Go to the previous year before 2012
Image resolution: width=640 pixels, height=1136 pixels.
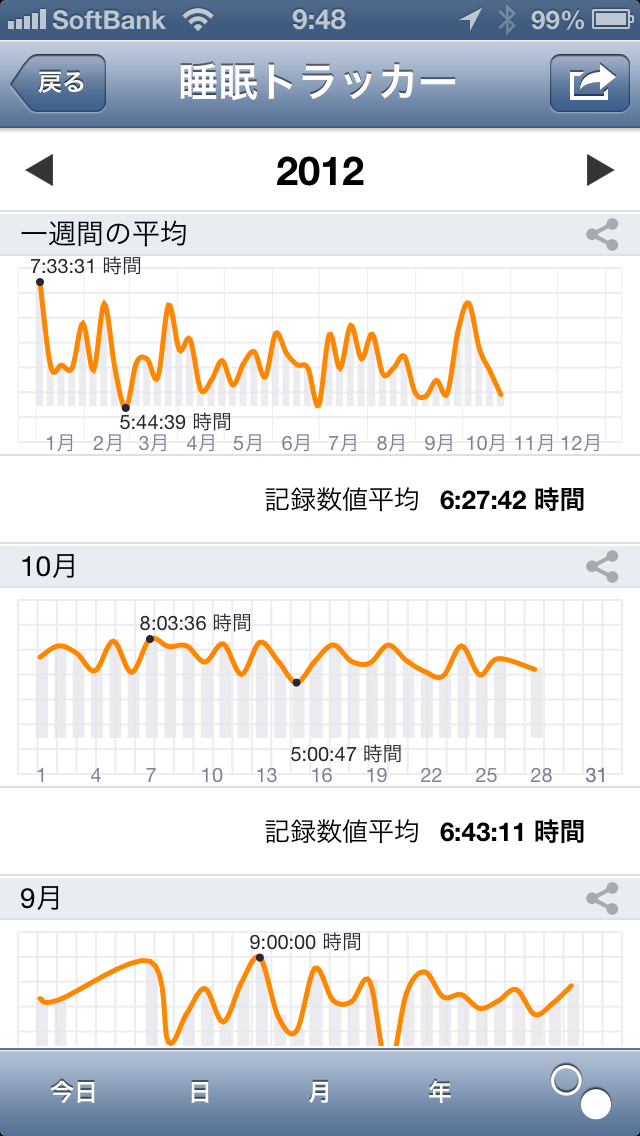pos(39,171)
